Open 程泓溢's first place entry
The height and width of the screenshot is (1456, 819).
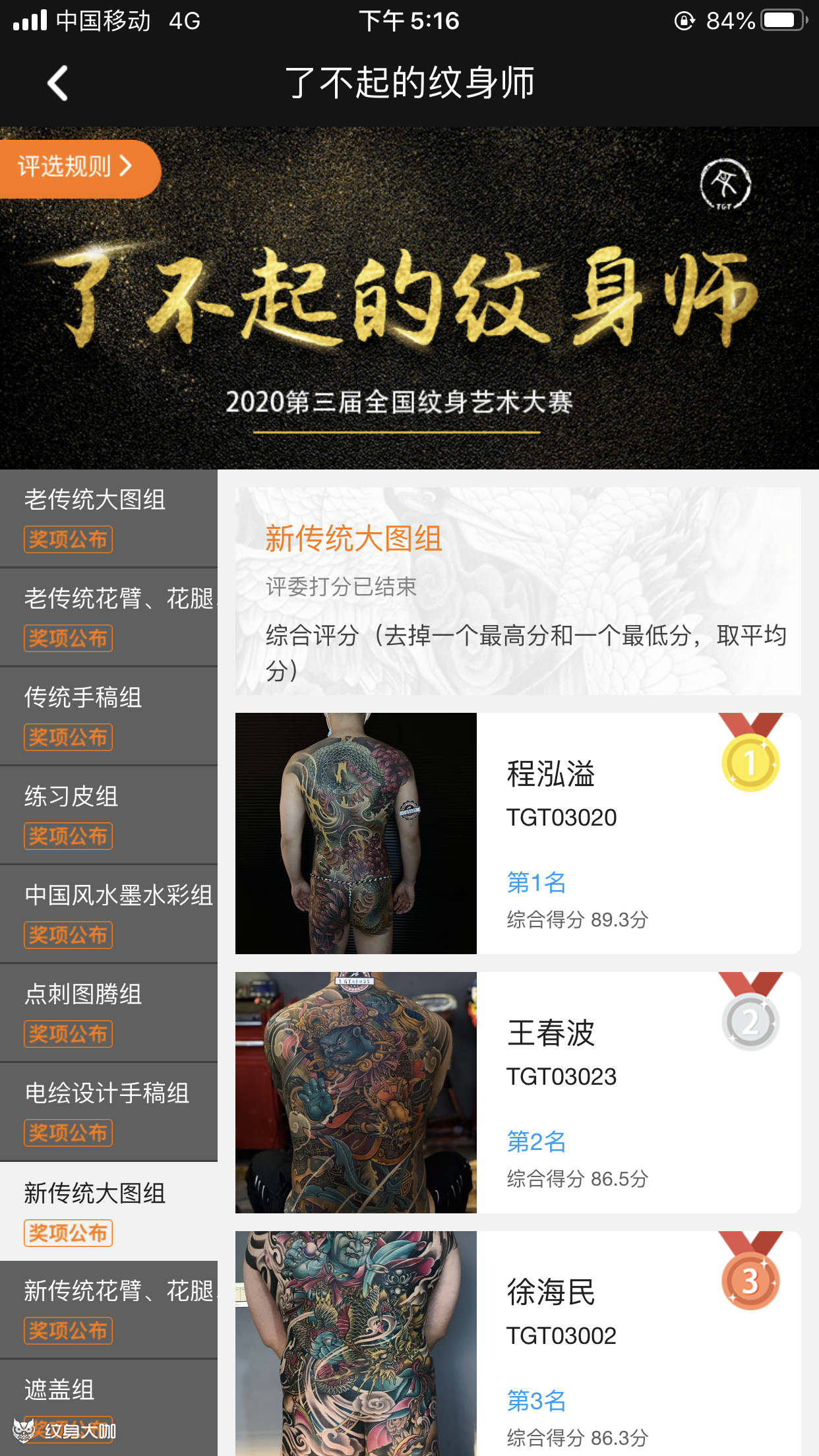tap(518, 833)
